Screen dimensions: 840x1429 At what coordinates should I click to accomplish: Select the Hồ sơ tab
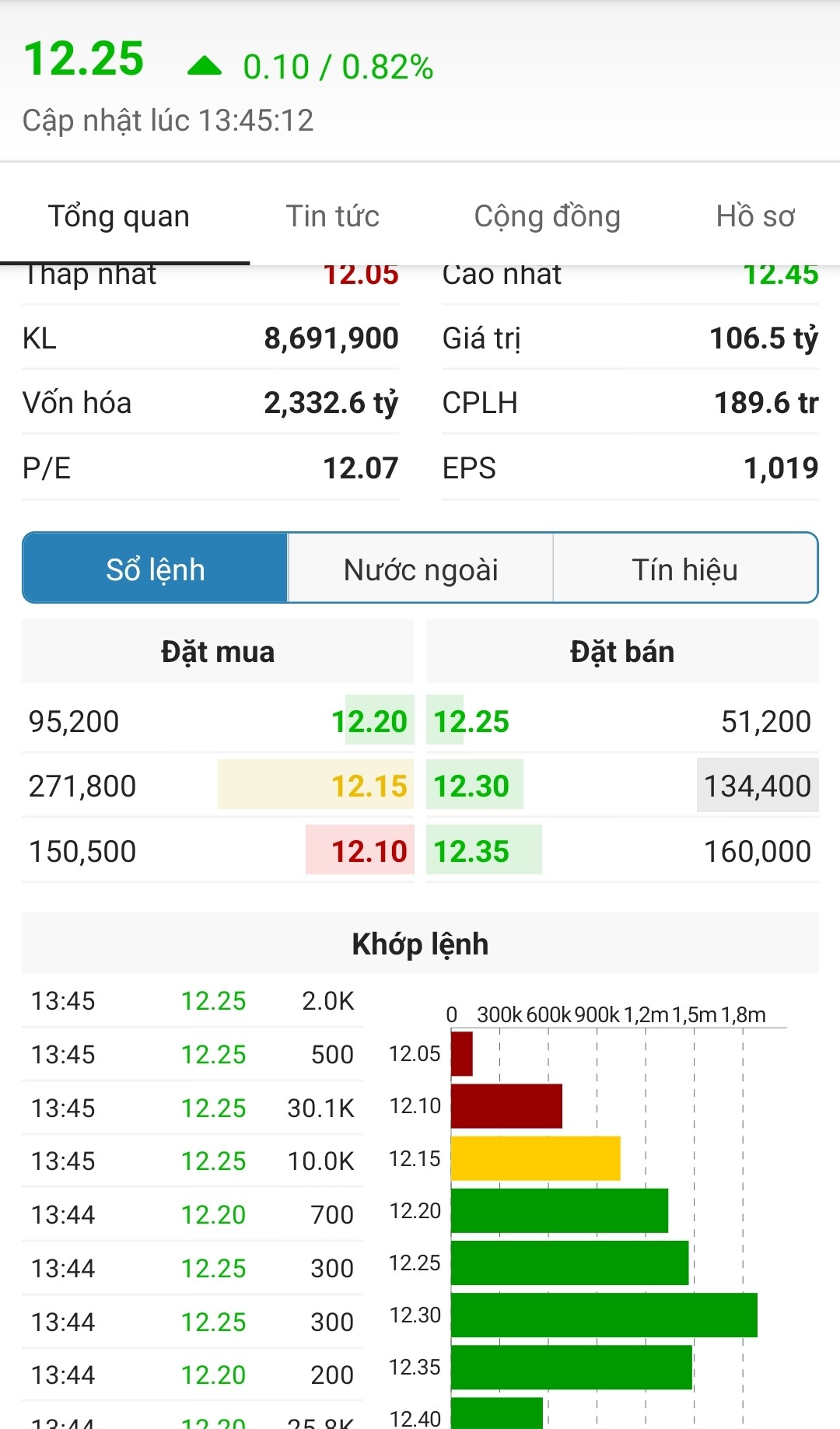point(755,216)
